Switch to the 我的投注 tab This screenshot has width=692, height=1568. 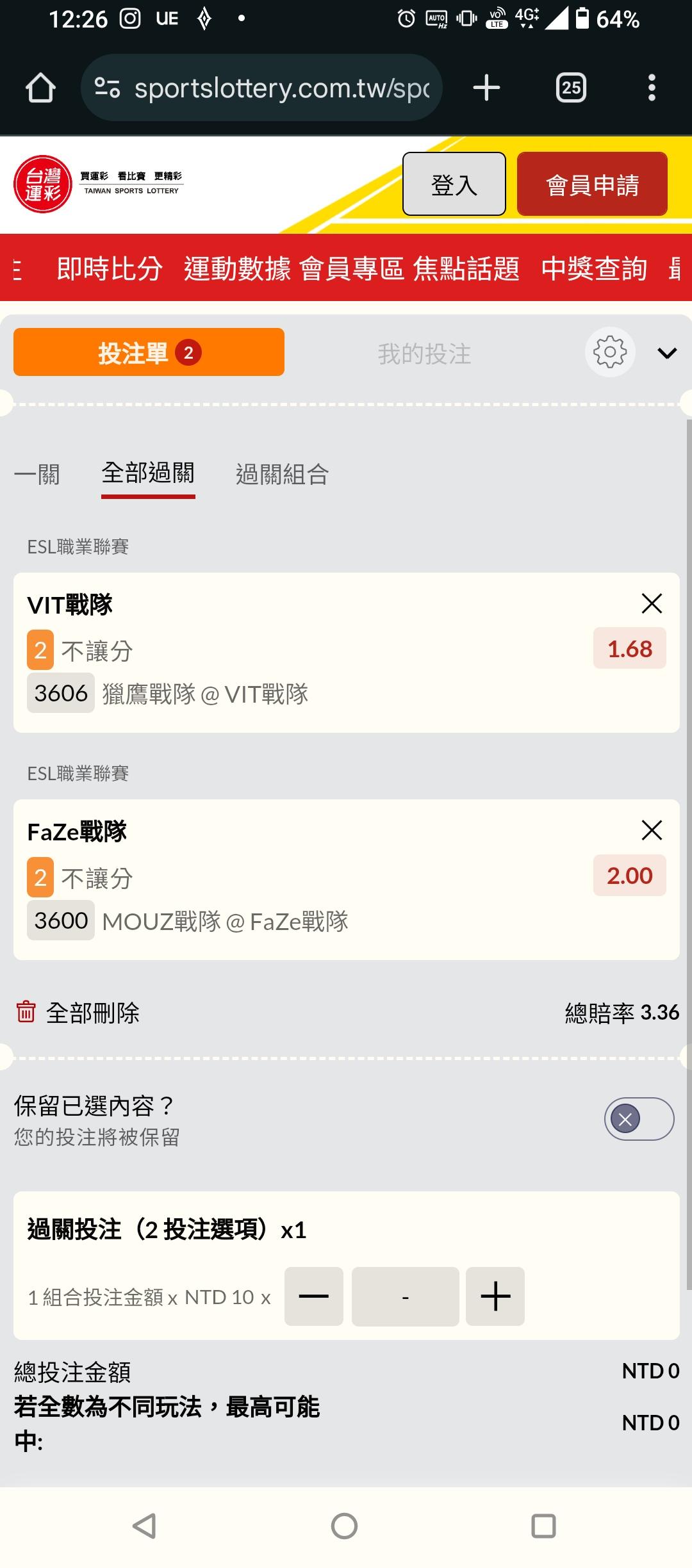[x=424, y=353]
